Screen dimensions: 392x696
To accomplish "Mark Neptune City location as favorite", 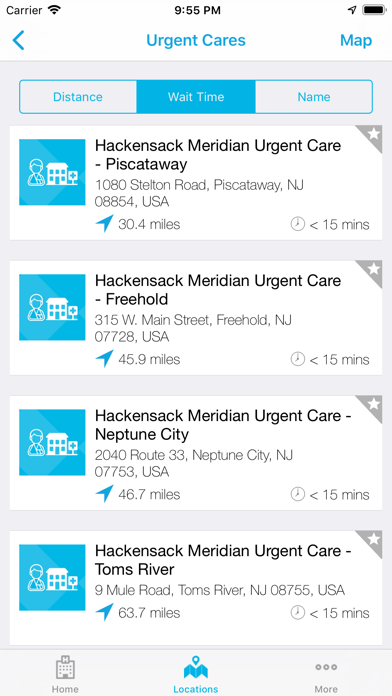I will [373, 404].
